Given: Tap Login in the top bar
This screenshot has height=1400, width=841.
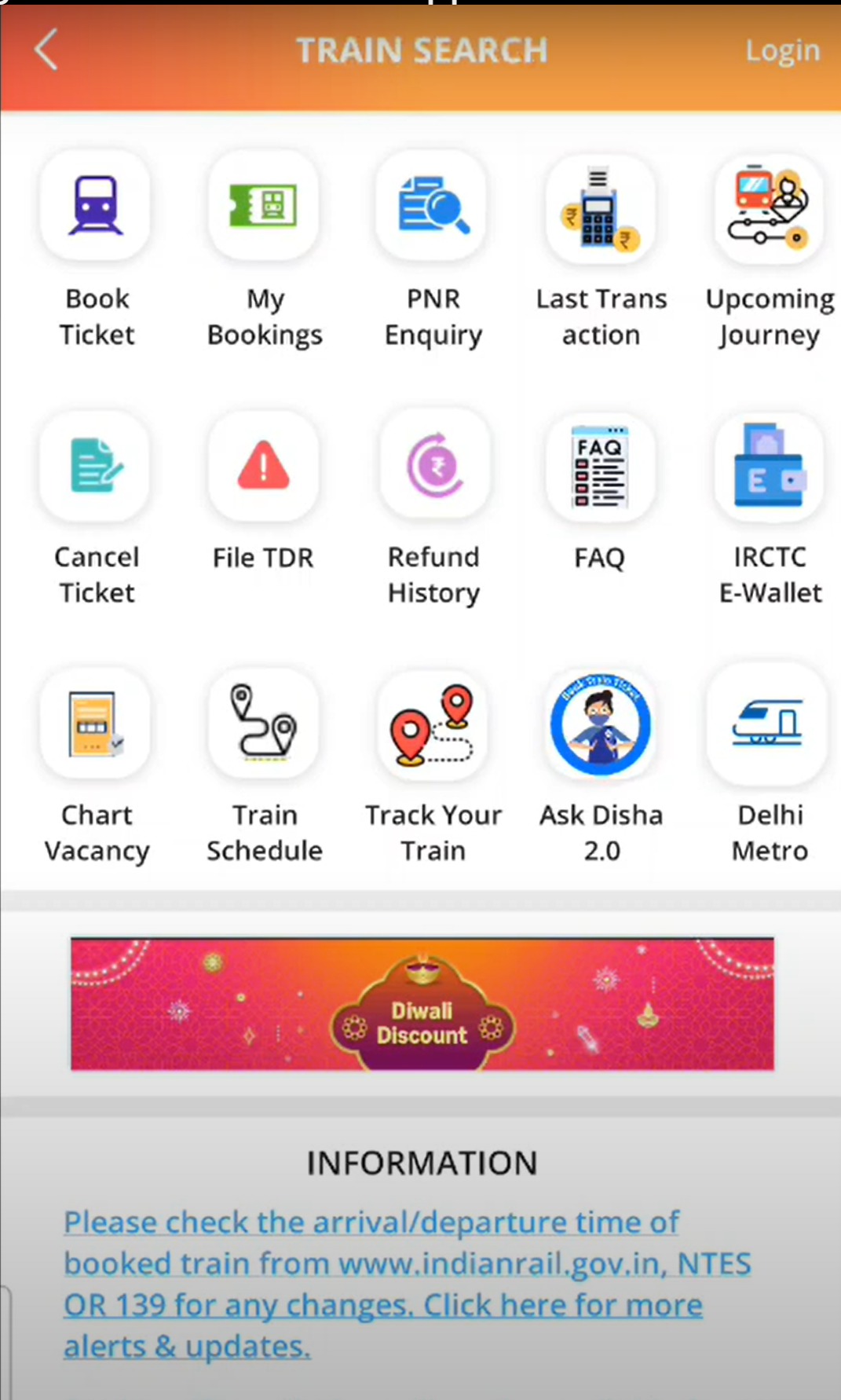Looking at the screenshot, I should coord(782,50).
